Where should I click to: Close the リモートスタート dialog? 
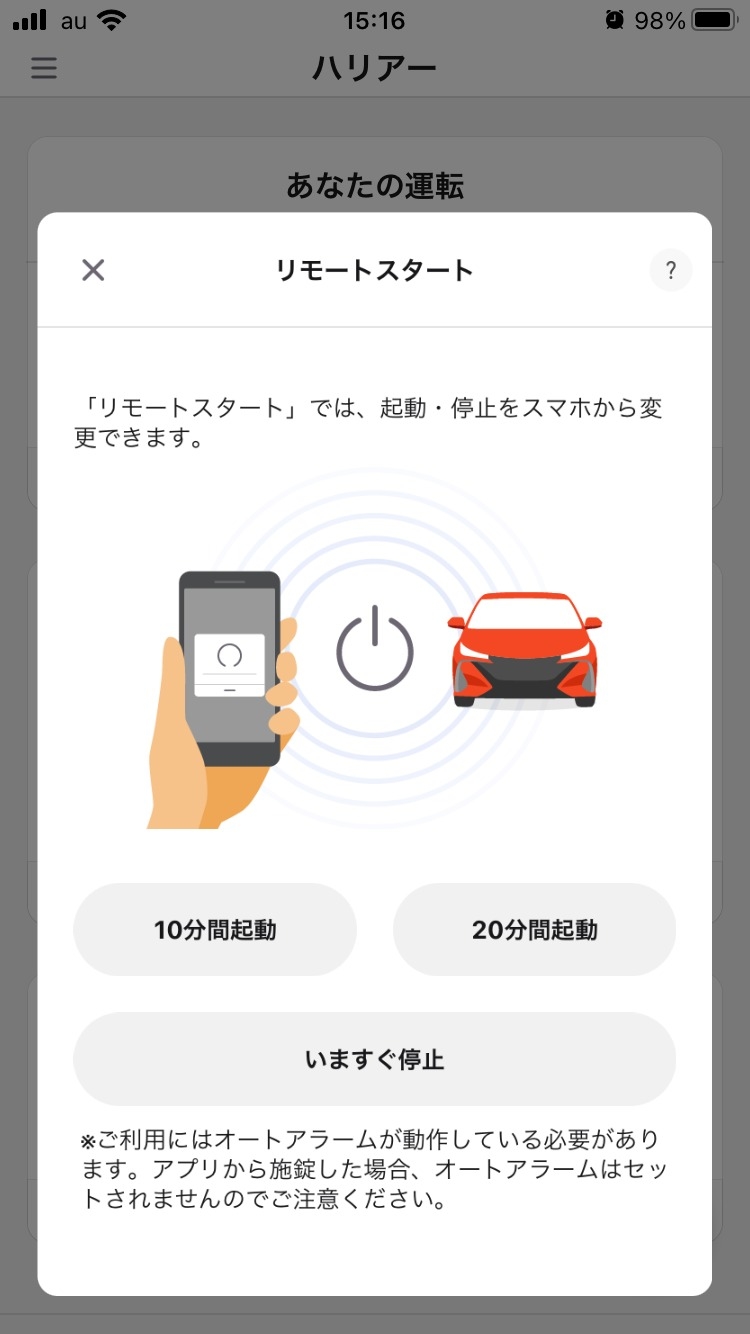pyautogui.click(x=93, y=270)
